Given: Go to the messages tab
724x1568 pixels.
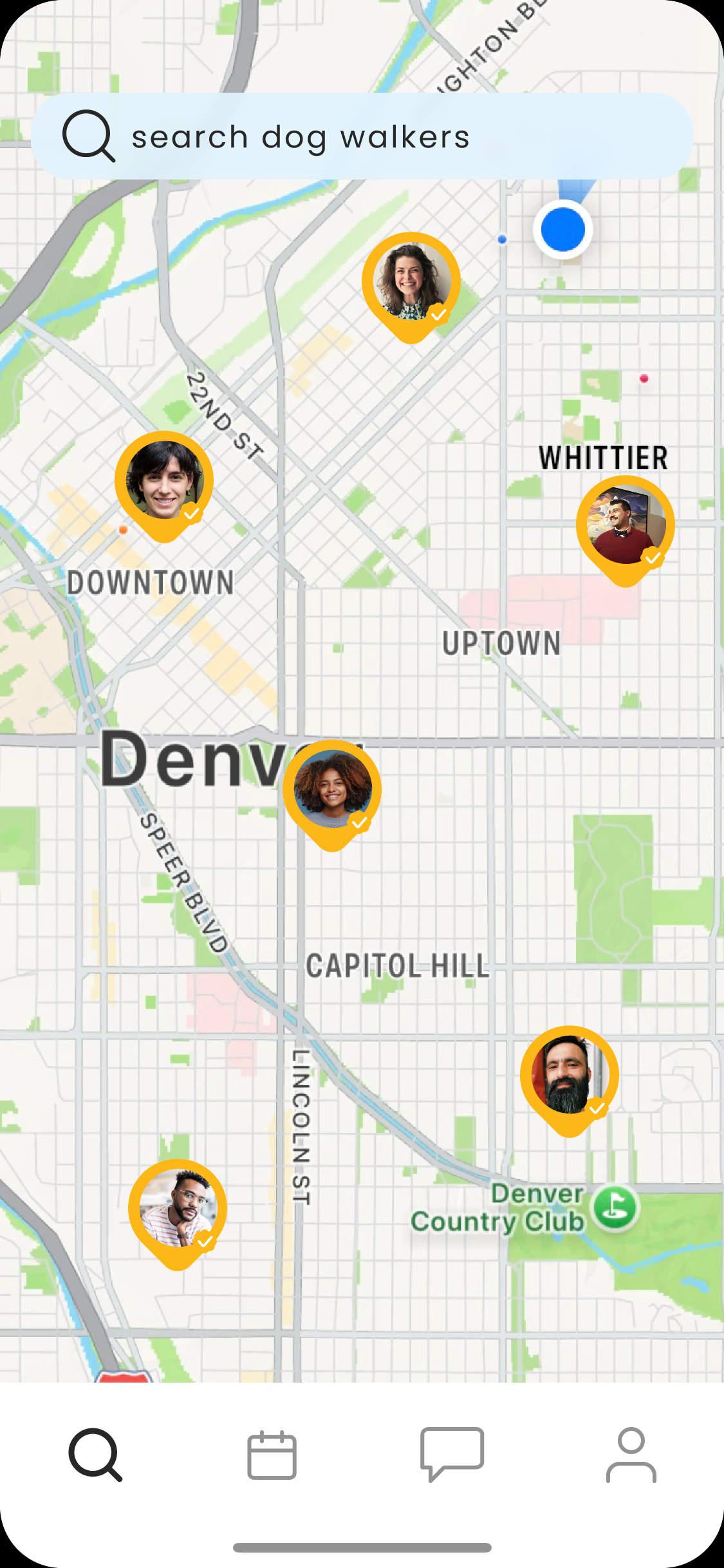Looking at the screenshot, I should tap(452, 1455).
